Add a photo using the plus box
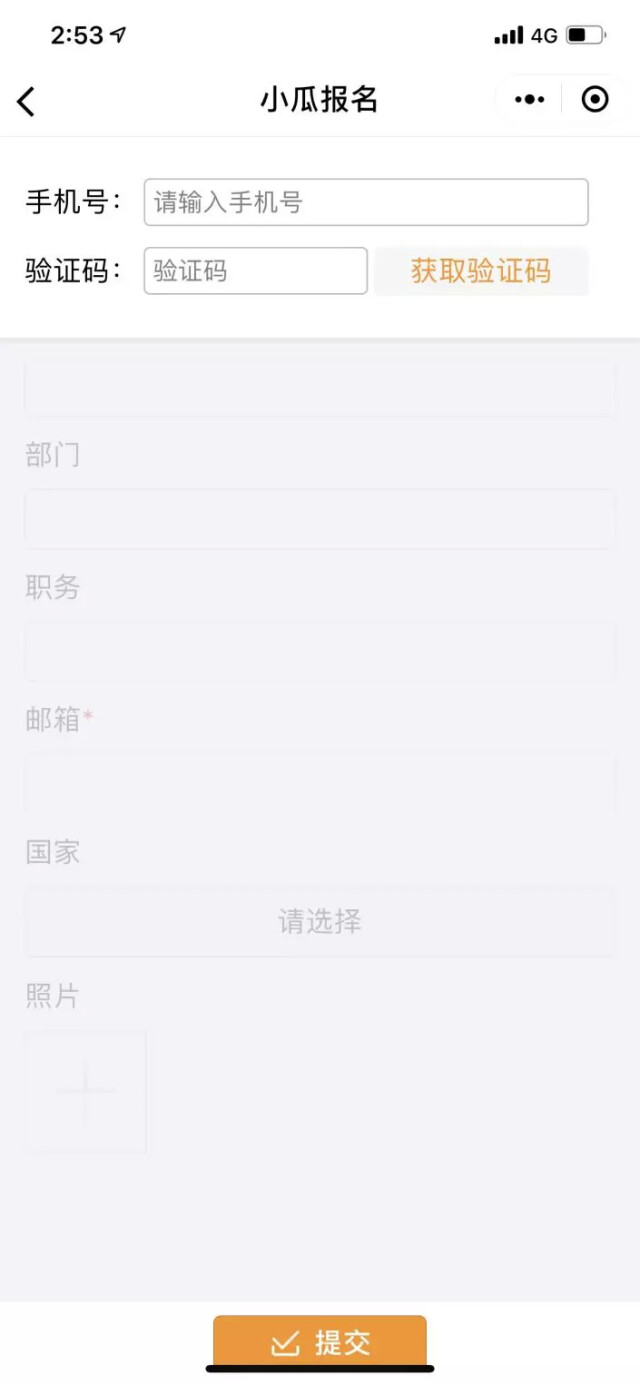The image size is (640, 1385). [x=86, y=1092]
